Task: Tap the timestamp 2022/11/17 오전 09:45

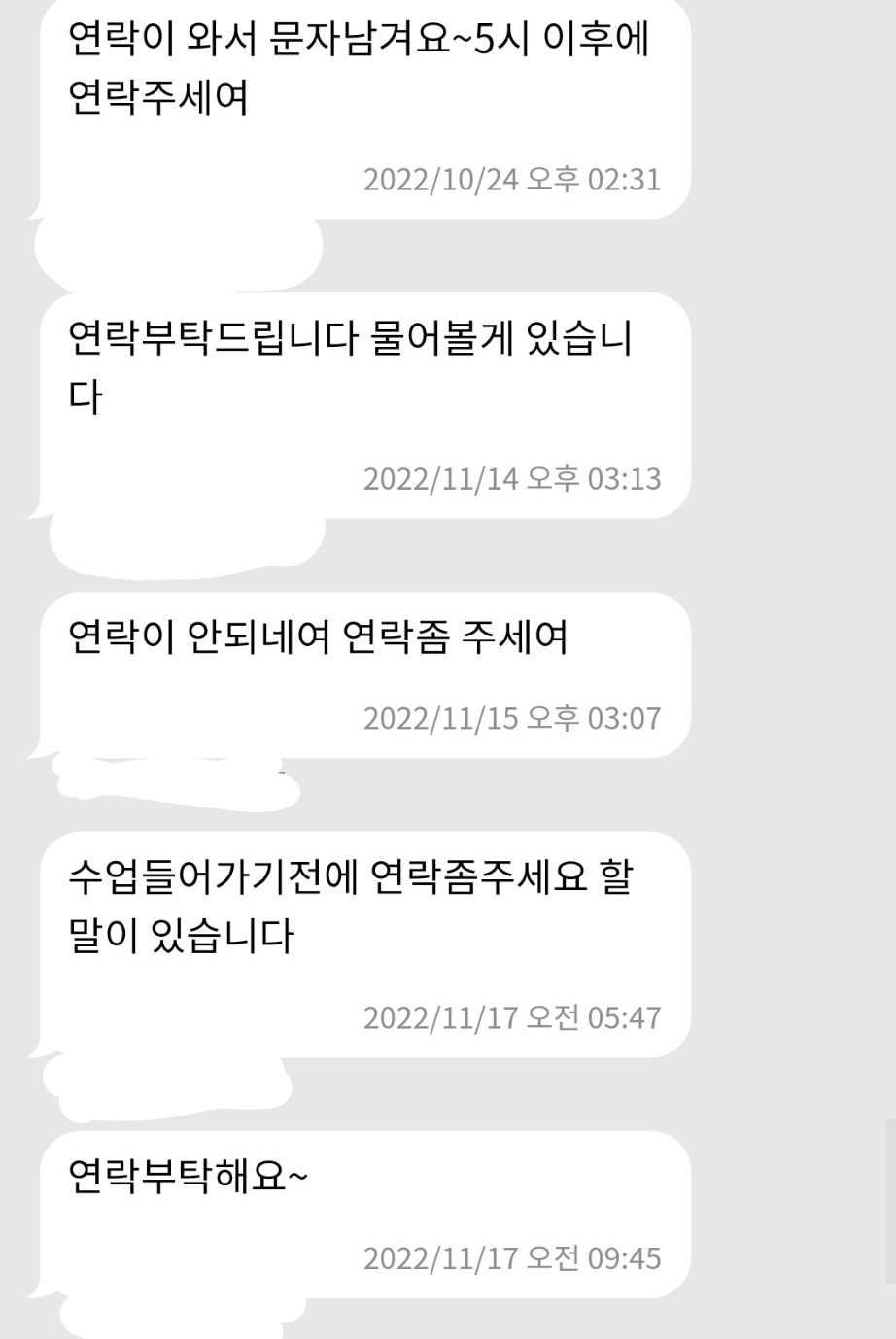Action: pyautogui.click(x=512, y=1255)
